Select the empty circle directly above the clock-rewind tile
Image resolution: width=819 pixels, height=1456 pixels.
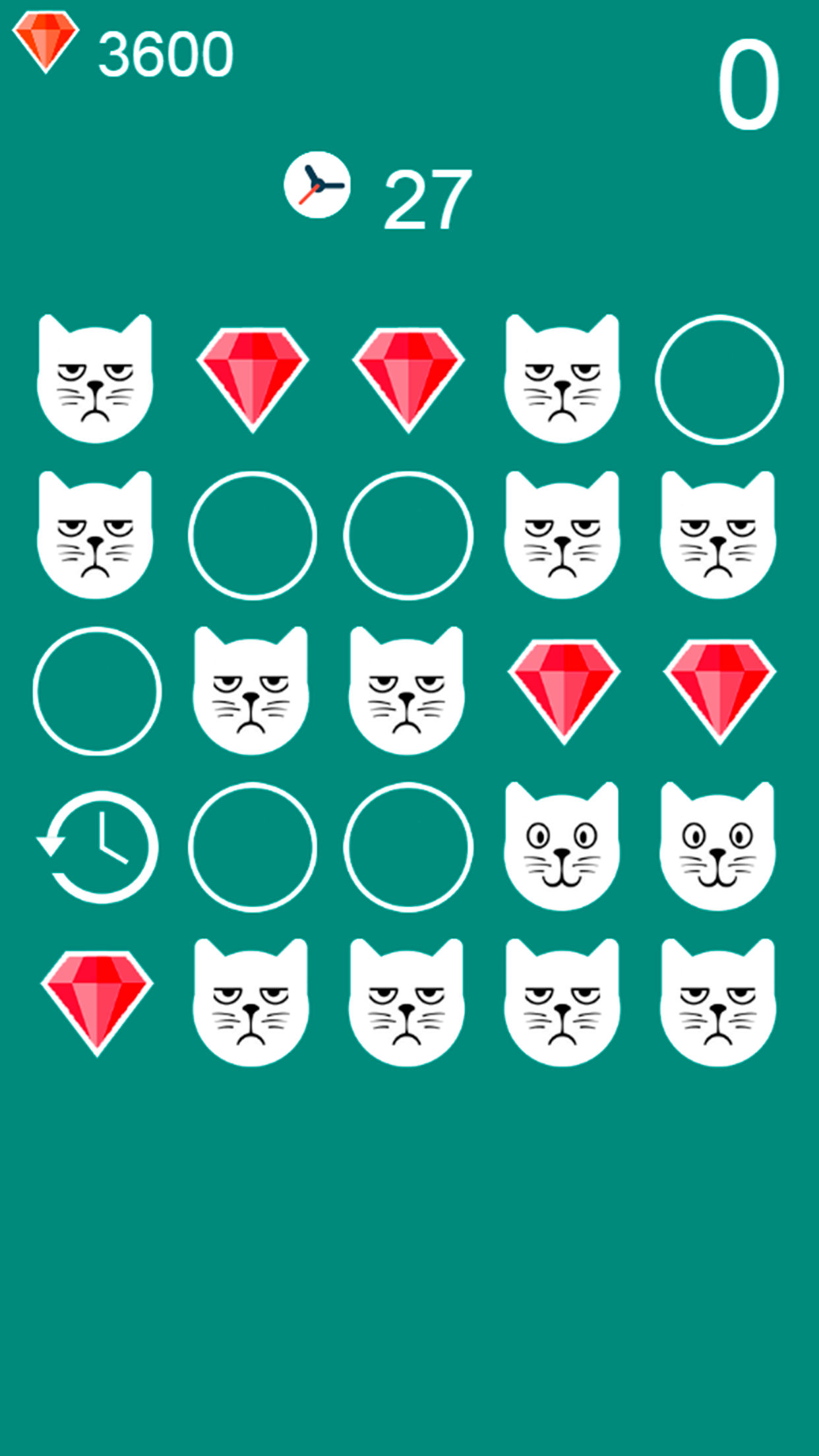coord(97,690)
